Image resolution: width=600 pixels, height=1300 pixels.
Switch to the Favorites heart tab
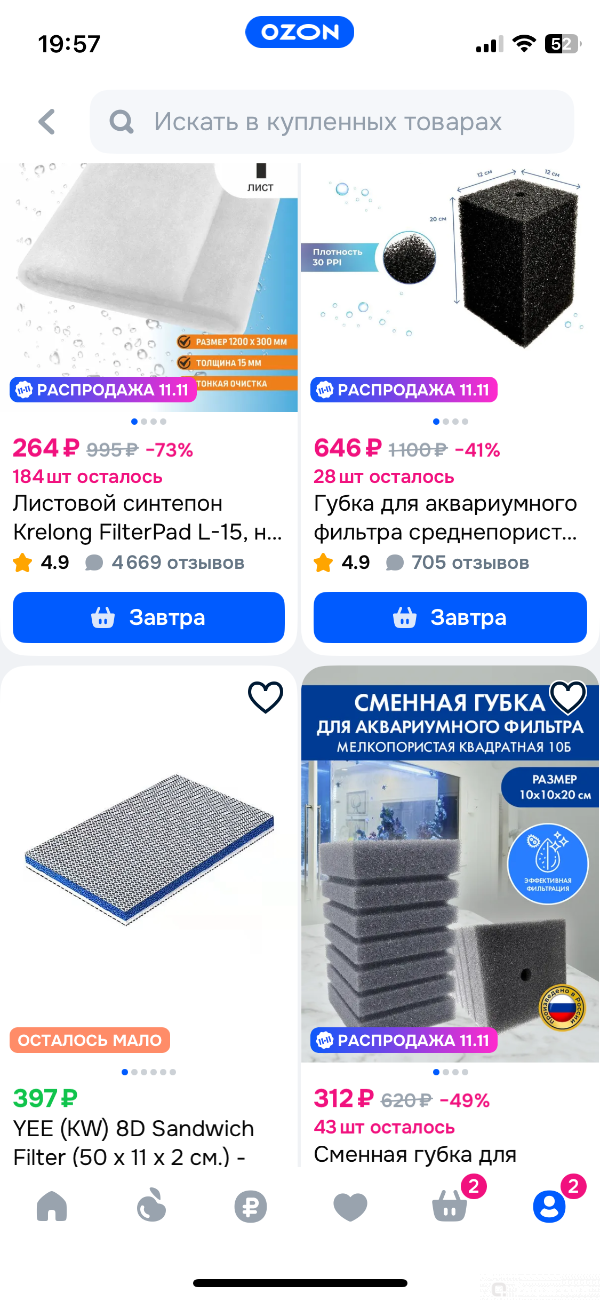point(350,1207)
